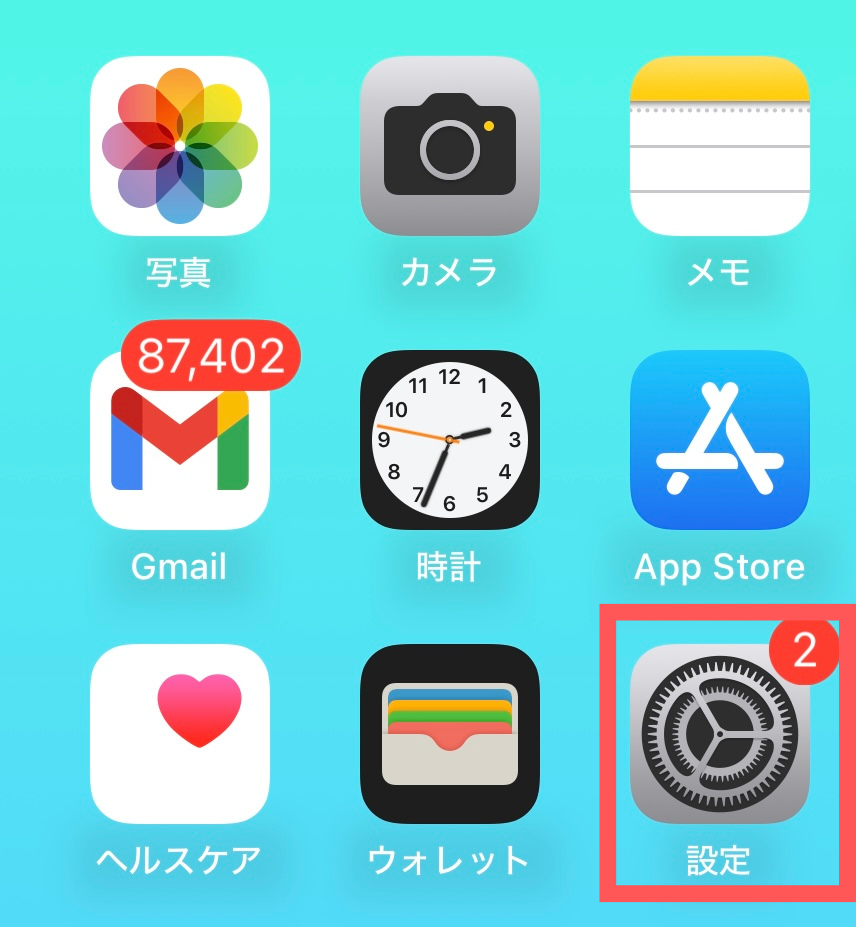Viewport: 856px width, 927px height.
Task: Open 設定 Settings app
Action: (x=719, y=734)
